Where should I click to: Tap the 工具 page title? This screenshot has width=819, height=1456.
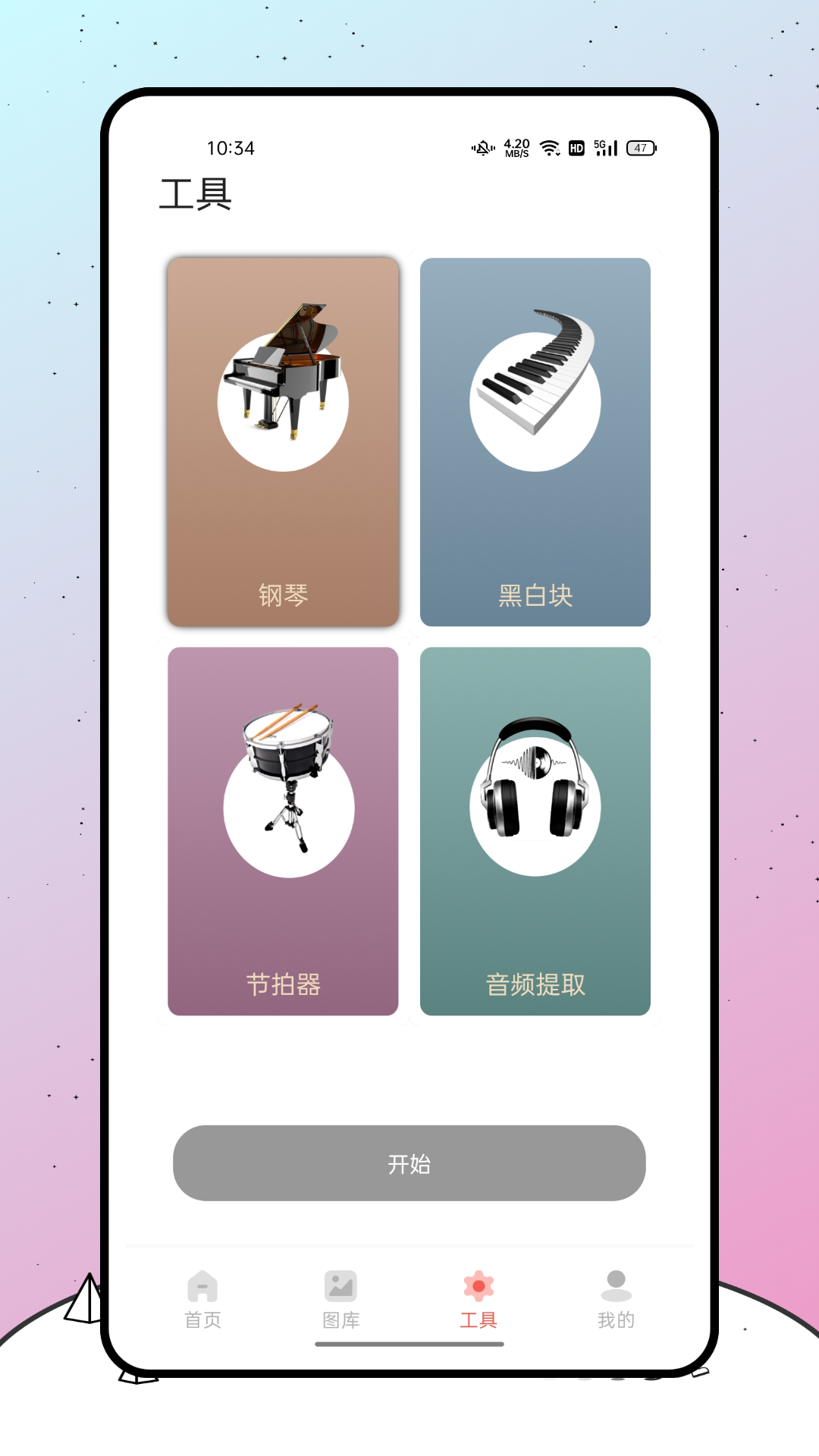click(196, 195)
